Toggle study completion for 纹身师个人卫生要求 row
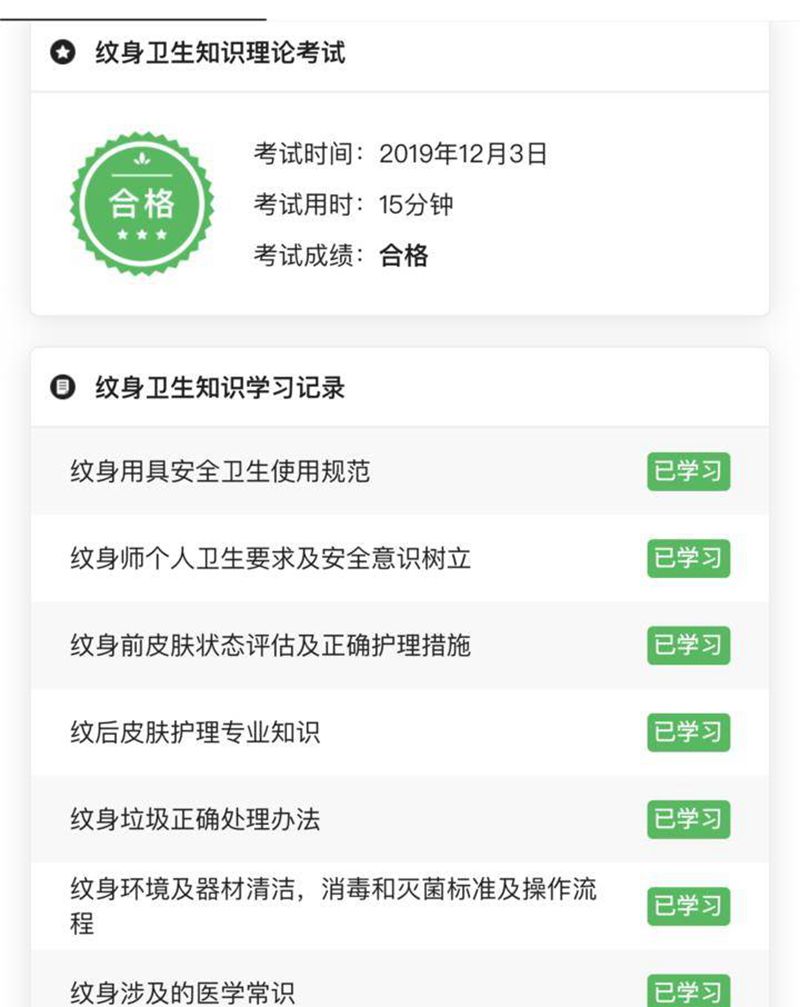 coord(687,558)
